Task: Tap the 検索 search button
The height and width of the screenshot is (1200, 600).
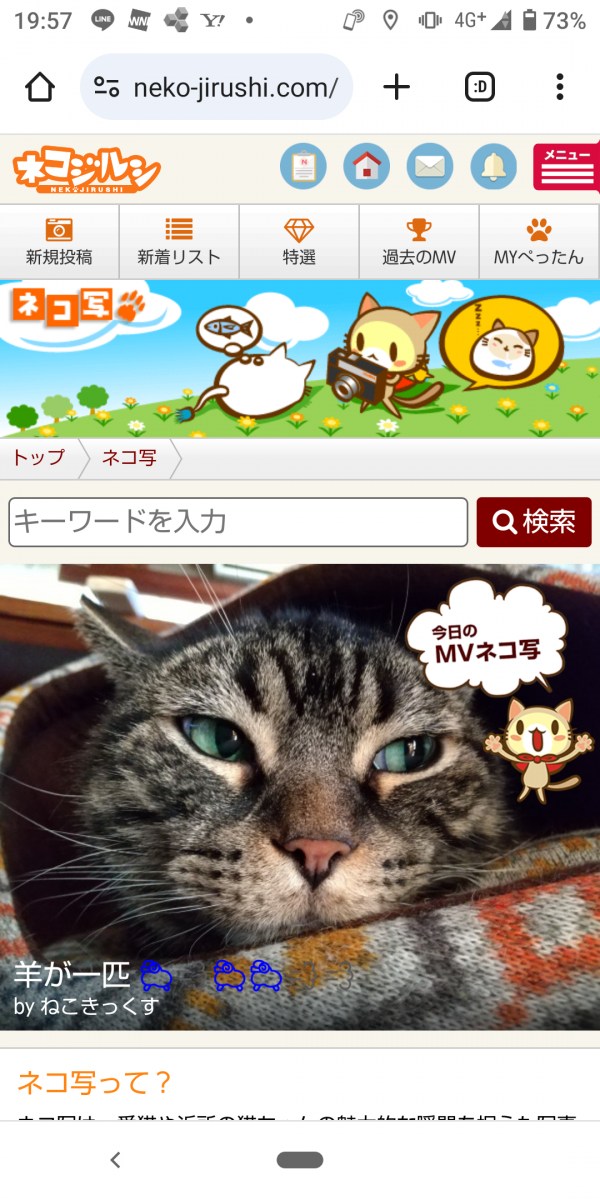Action: click(534, 522)
